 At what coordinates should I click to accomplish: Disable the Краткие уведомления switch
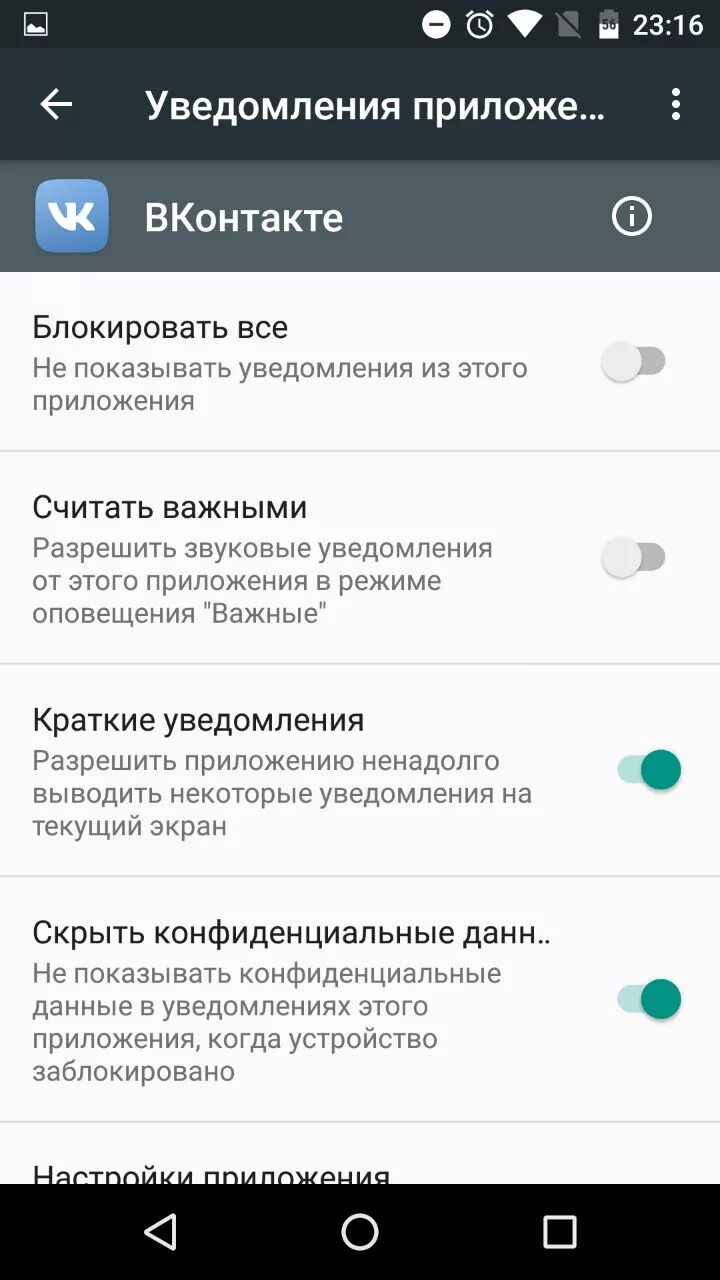pos(648,770)
